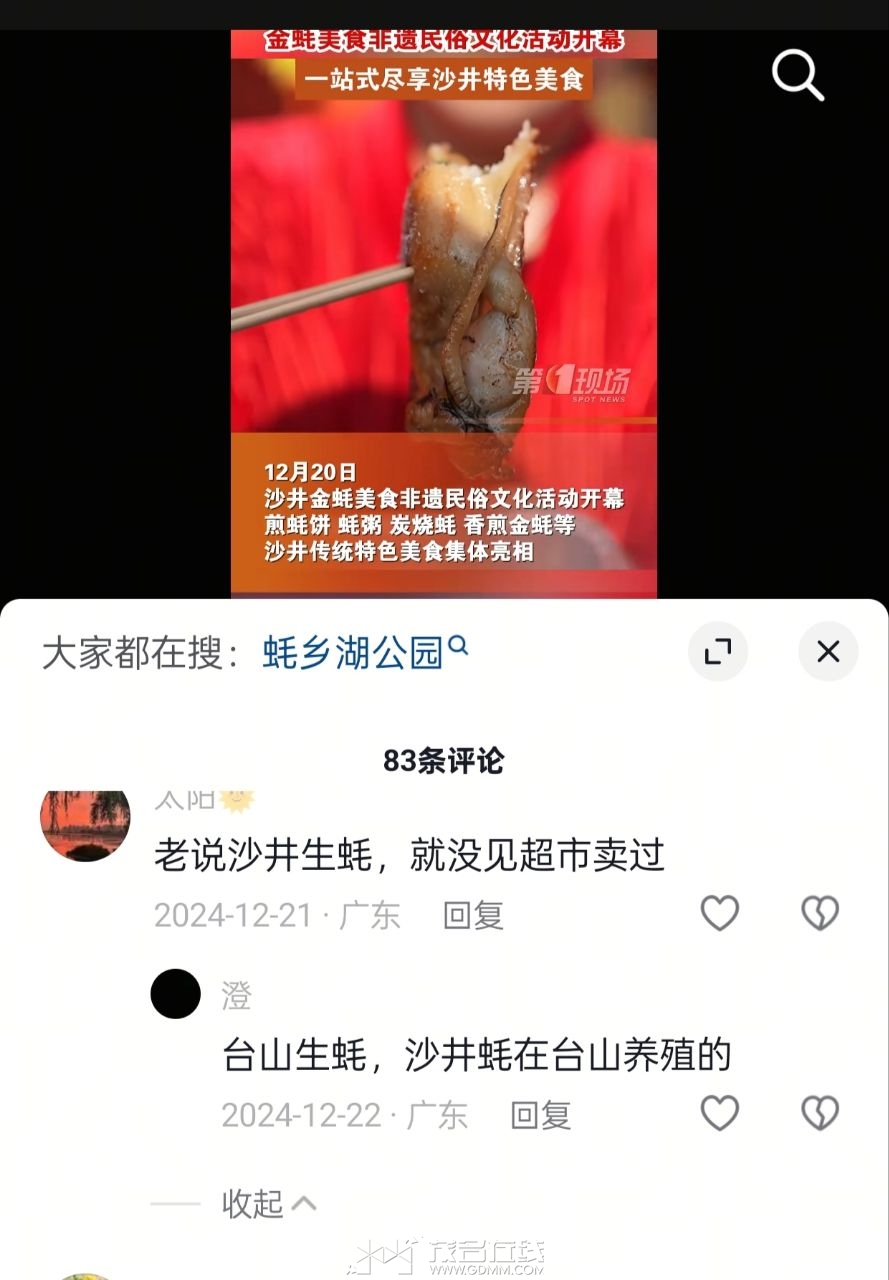Dislike the 老说沙井生蚝 comment

pos(820,913)
